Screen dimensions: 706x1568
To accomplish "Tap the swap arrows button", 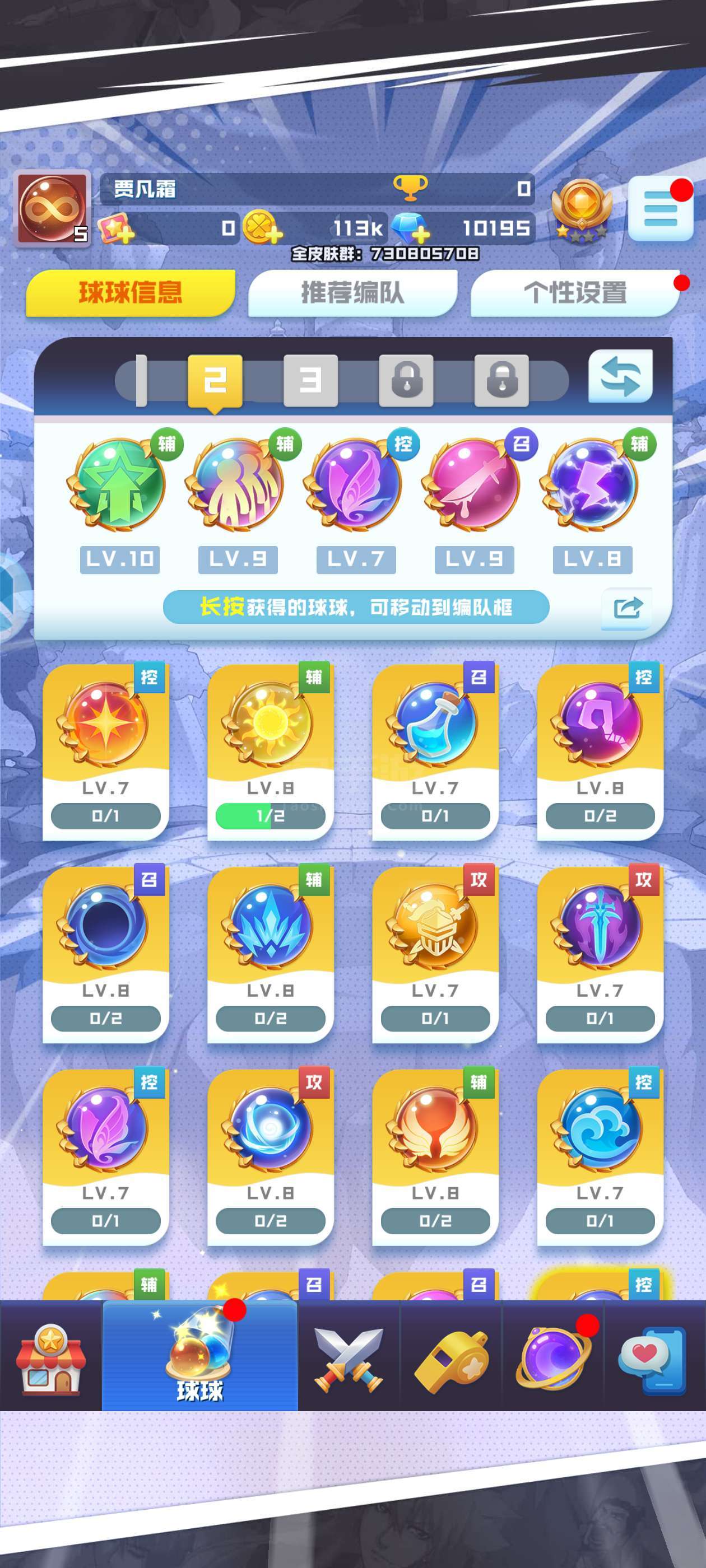I will tap(620, 377).
